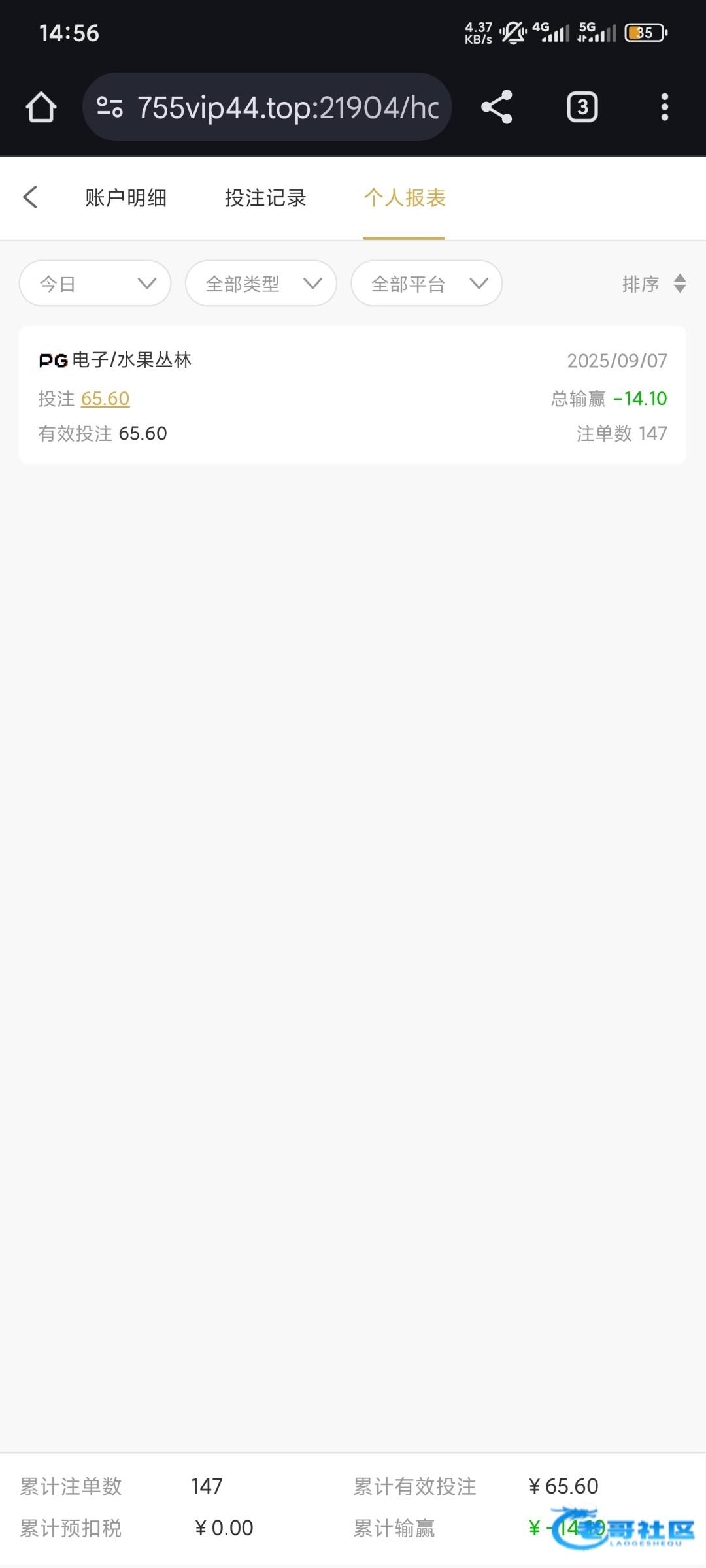Go back using the top-left arrow
The height and width of the screenshot is (1568, 706).
click(31, 197)
